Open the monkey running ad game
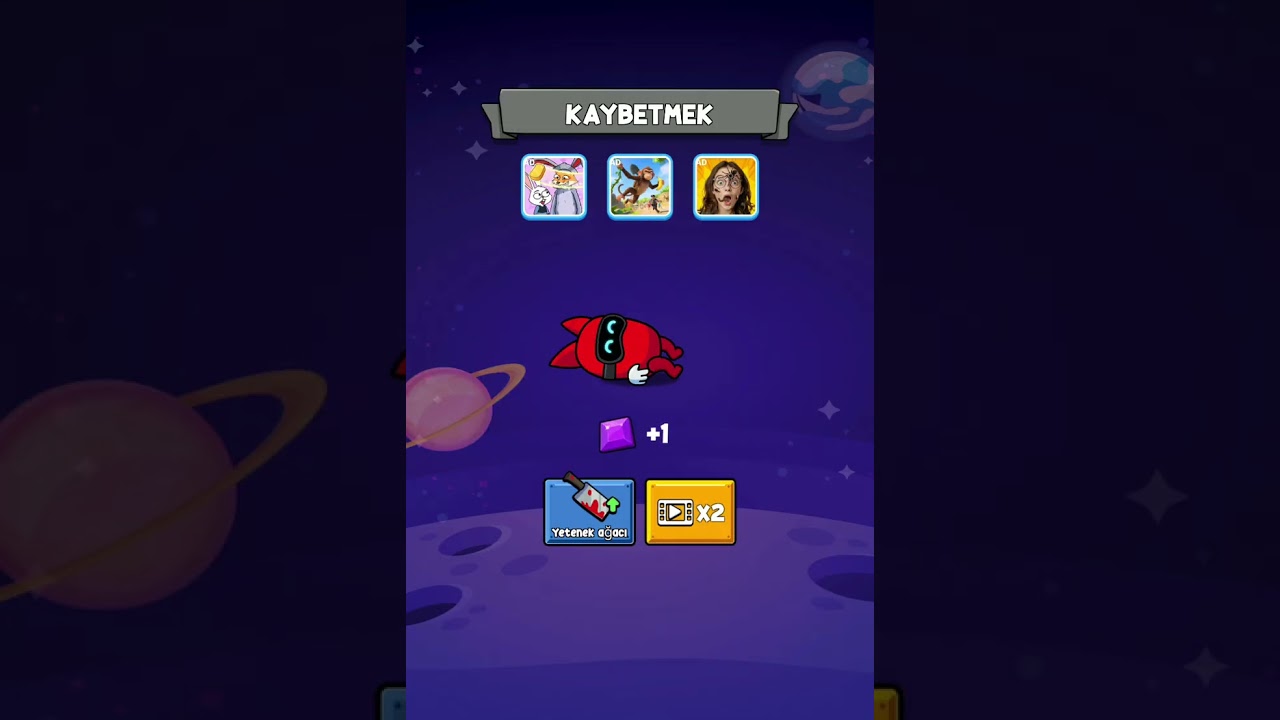 pyautogui.click(x=640, y=187)
